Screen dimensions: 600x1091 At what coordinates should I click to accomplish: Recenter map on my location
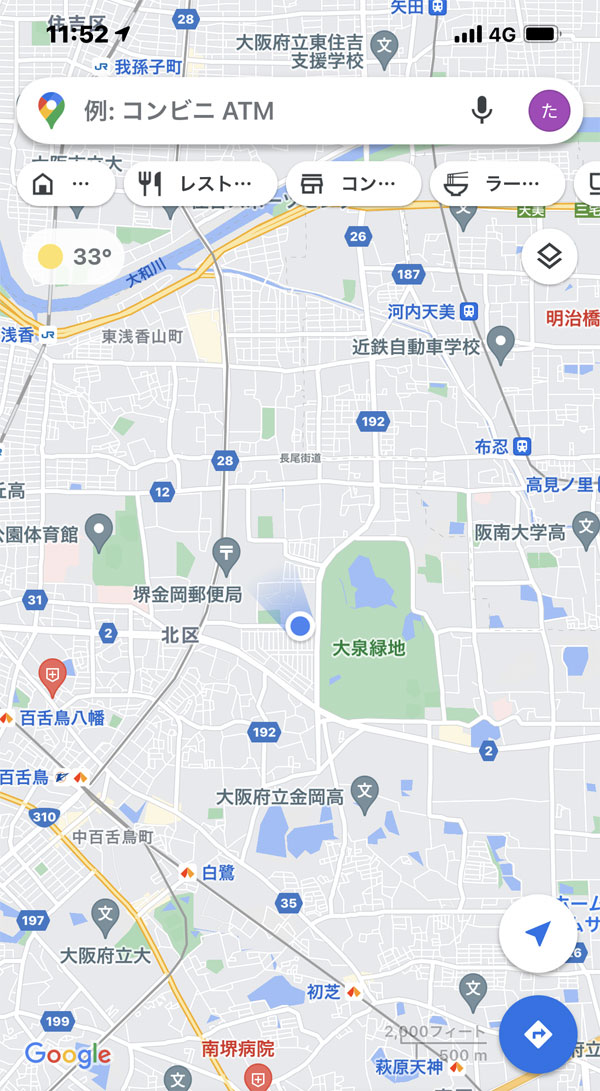point(538,934)
